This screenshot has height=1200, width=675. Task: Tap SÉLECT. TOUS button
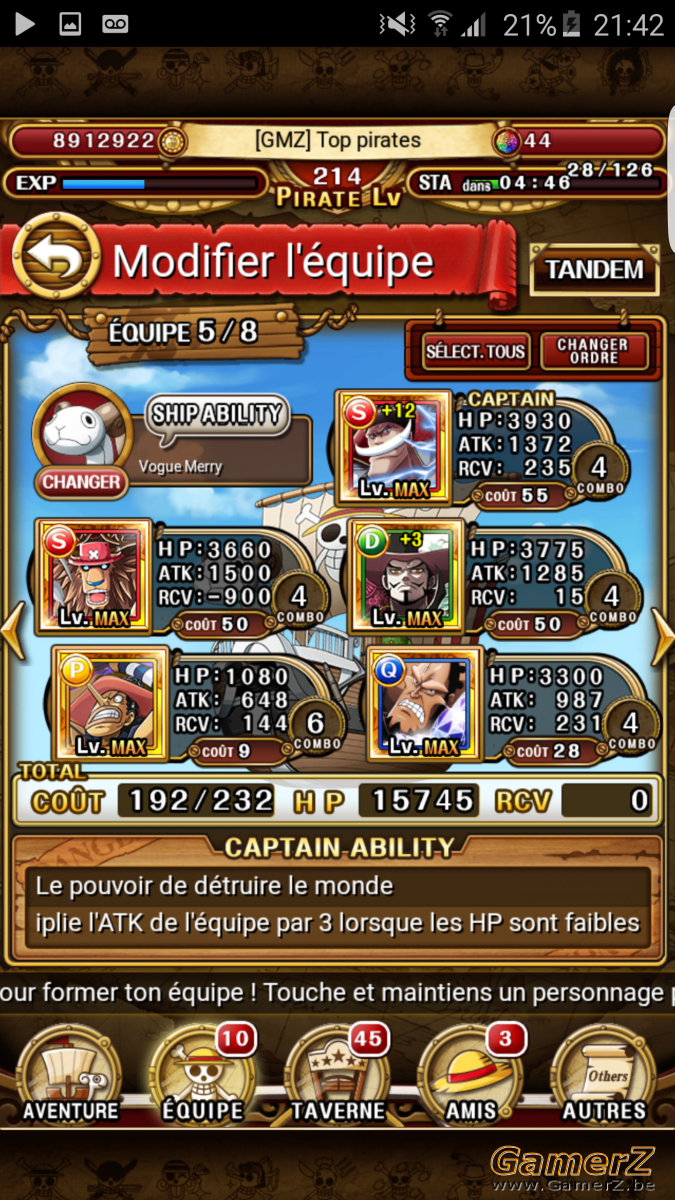[x=475, y=351]
